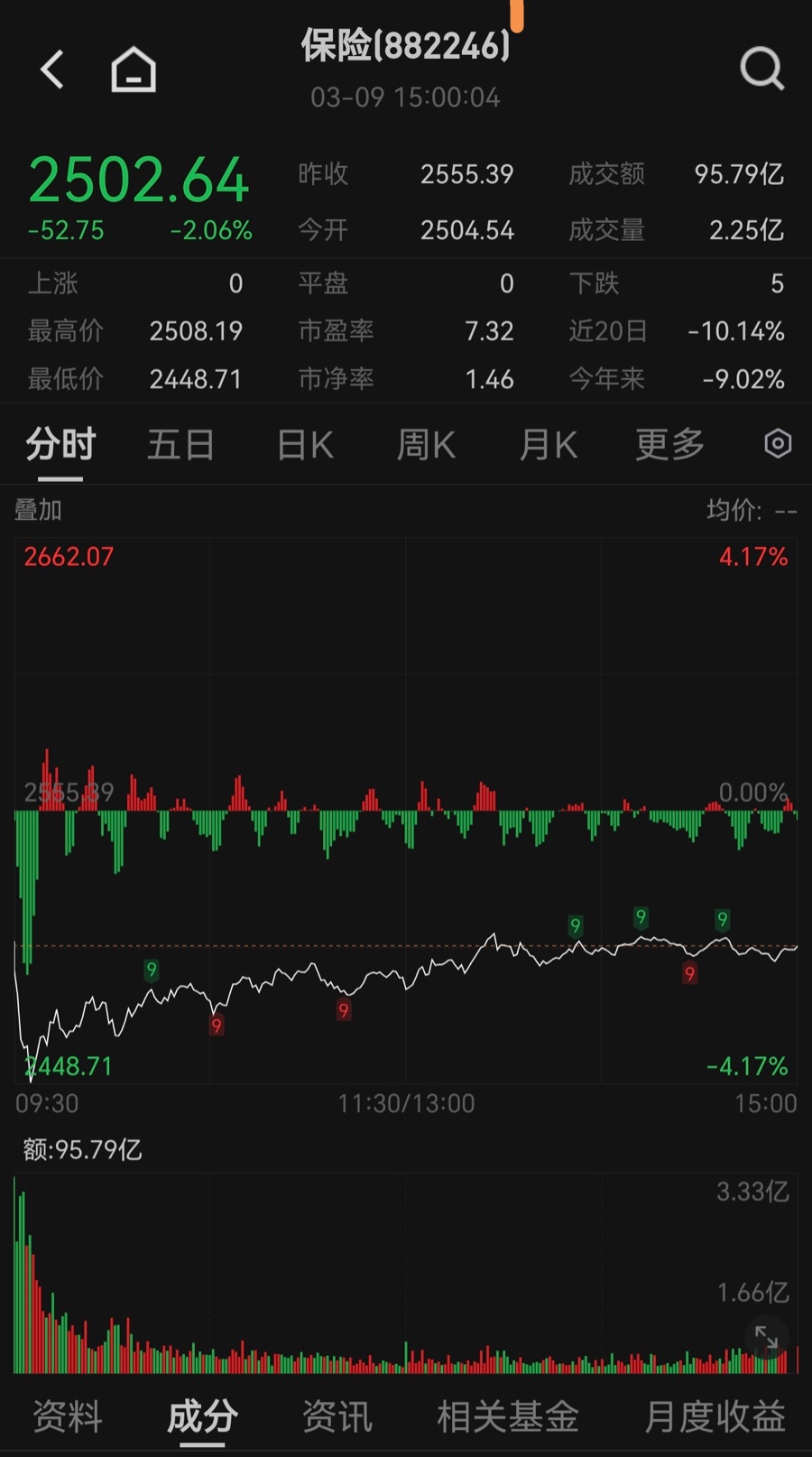Switch to the 资讯 tab
This screenshot has width=812, height=1457.
pyautogui.click(x=337, y=1415)
